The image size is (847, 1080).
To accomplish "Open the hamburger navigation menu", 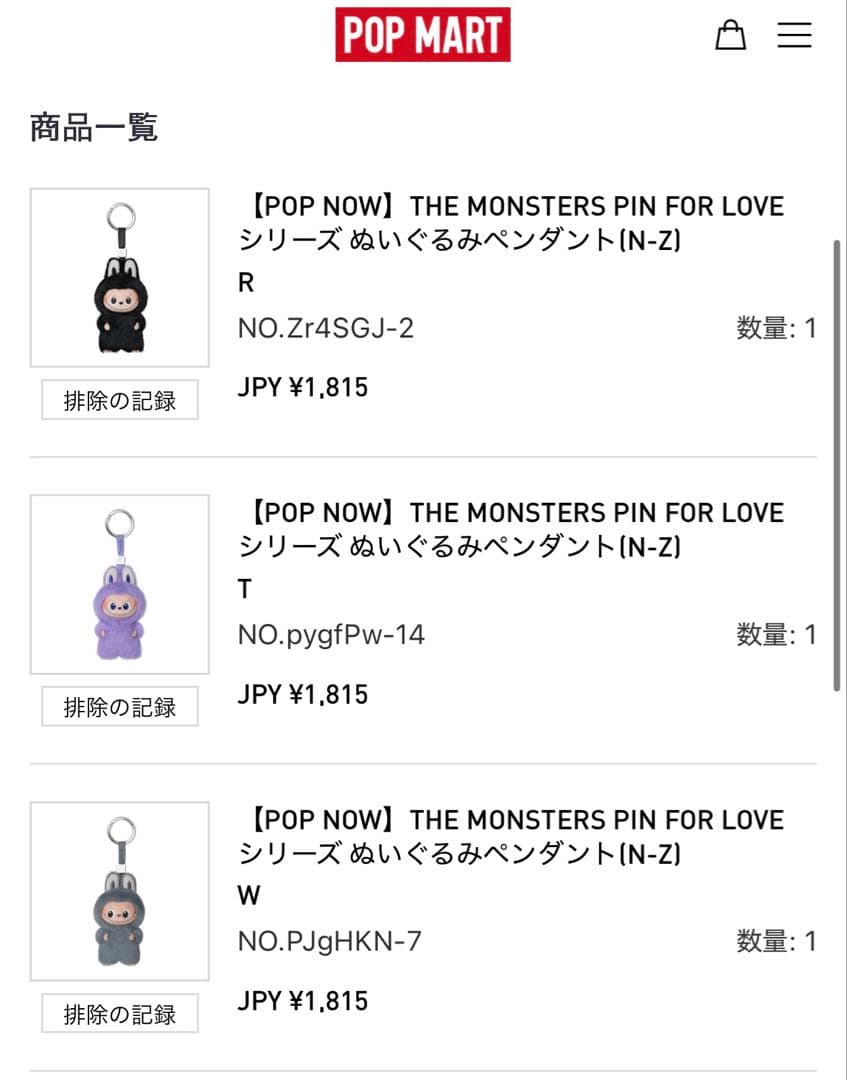I will [794, 35].
